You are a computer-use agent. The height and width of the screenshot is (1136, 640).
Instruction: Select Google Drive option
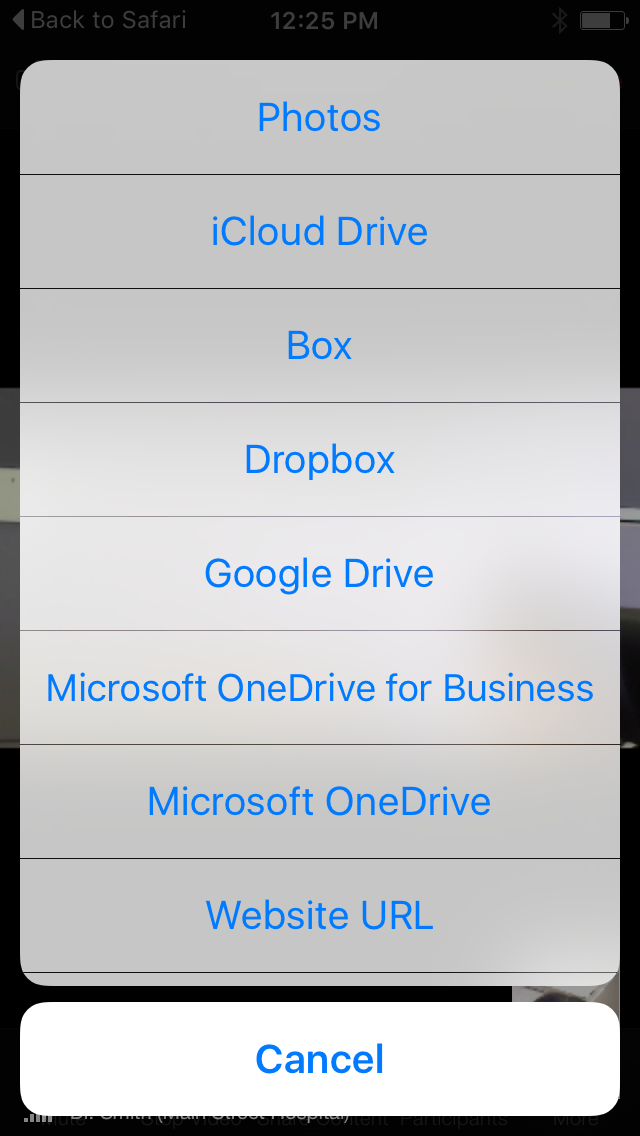click(x=319, y=574)
